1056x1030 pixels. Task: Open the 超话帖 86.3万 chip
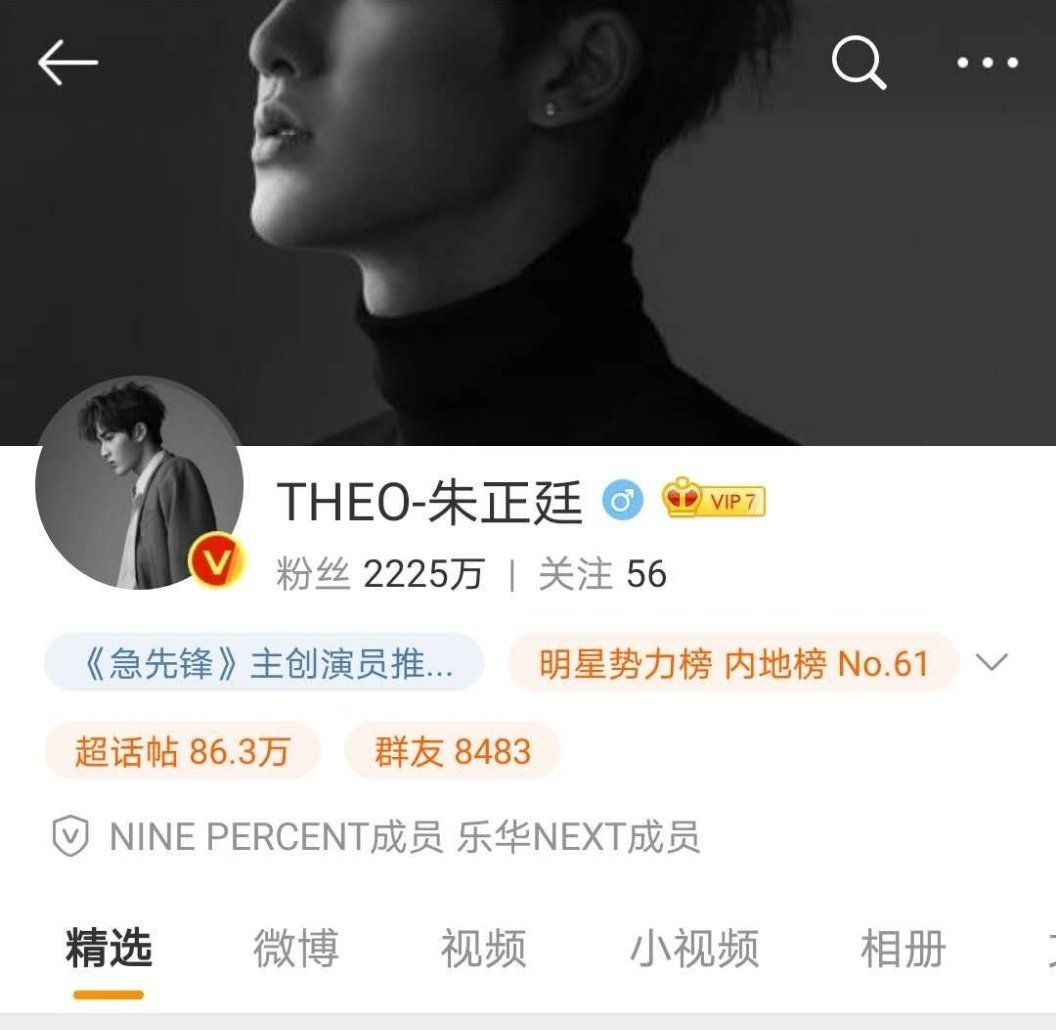point(182,751)
